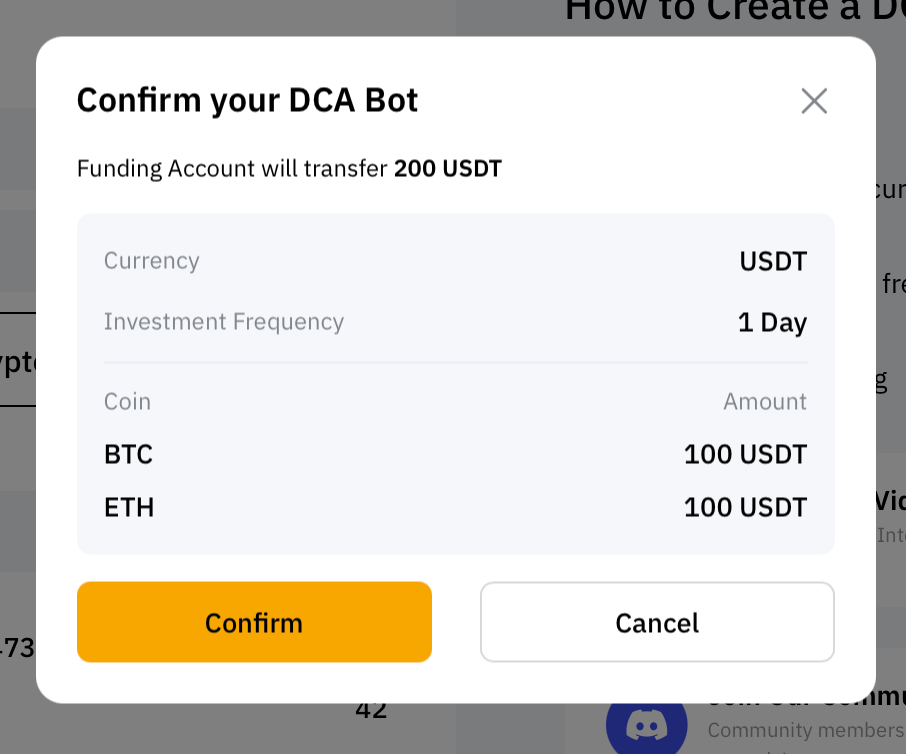
Task: Close the Confirm your DCA Bot dialog
Action: 814,101
